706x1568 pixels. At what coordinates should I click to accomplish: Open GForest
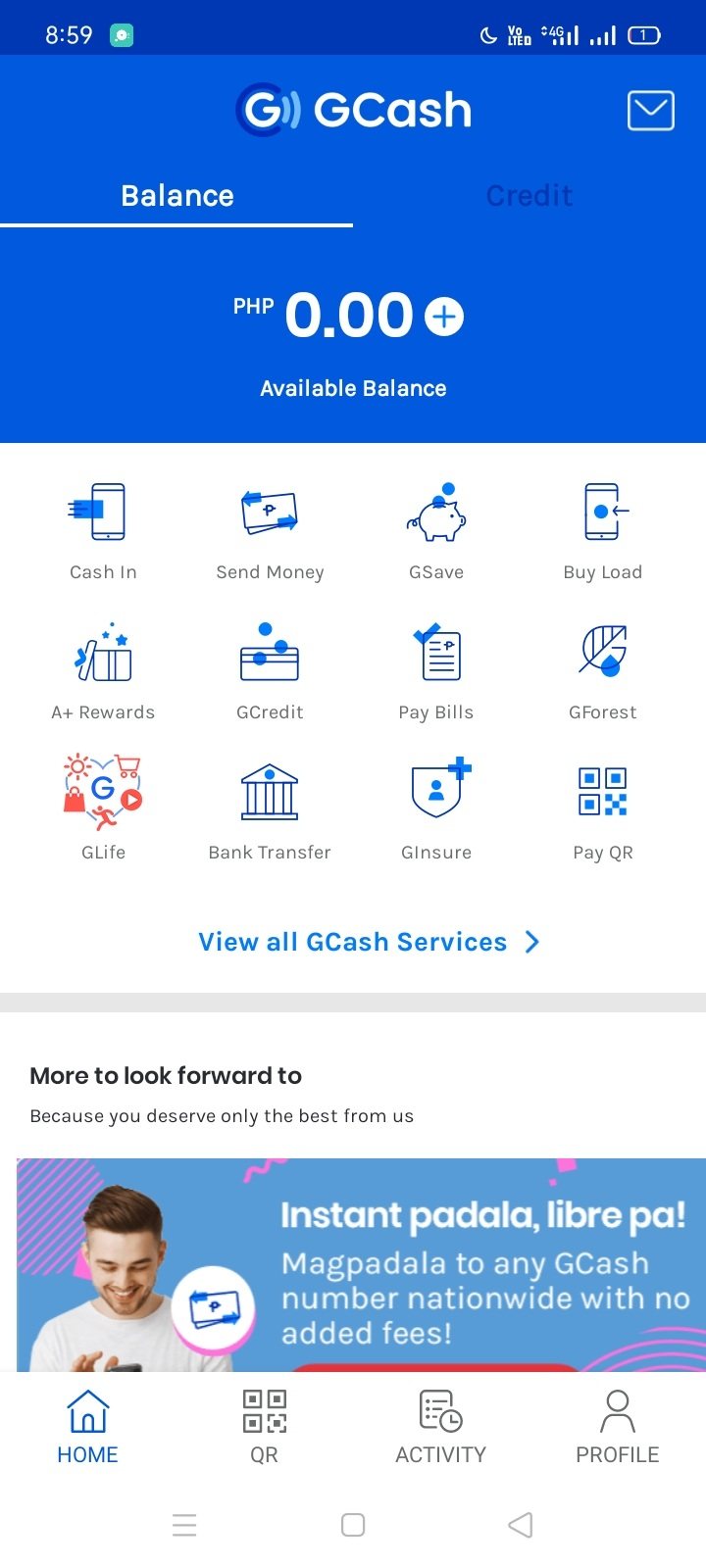[x=602, y=670]
